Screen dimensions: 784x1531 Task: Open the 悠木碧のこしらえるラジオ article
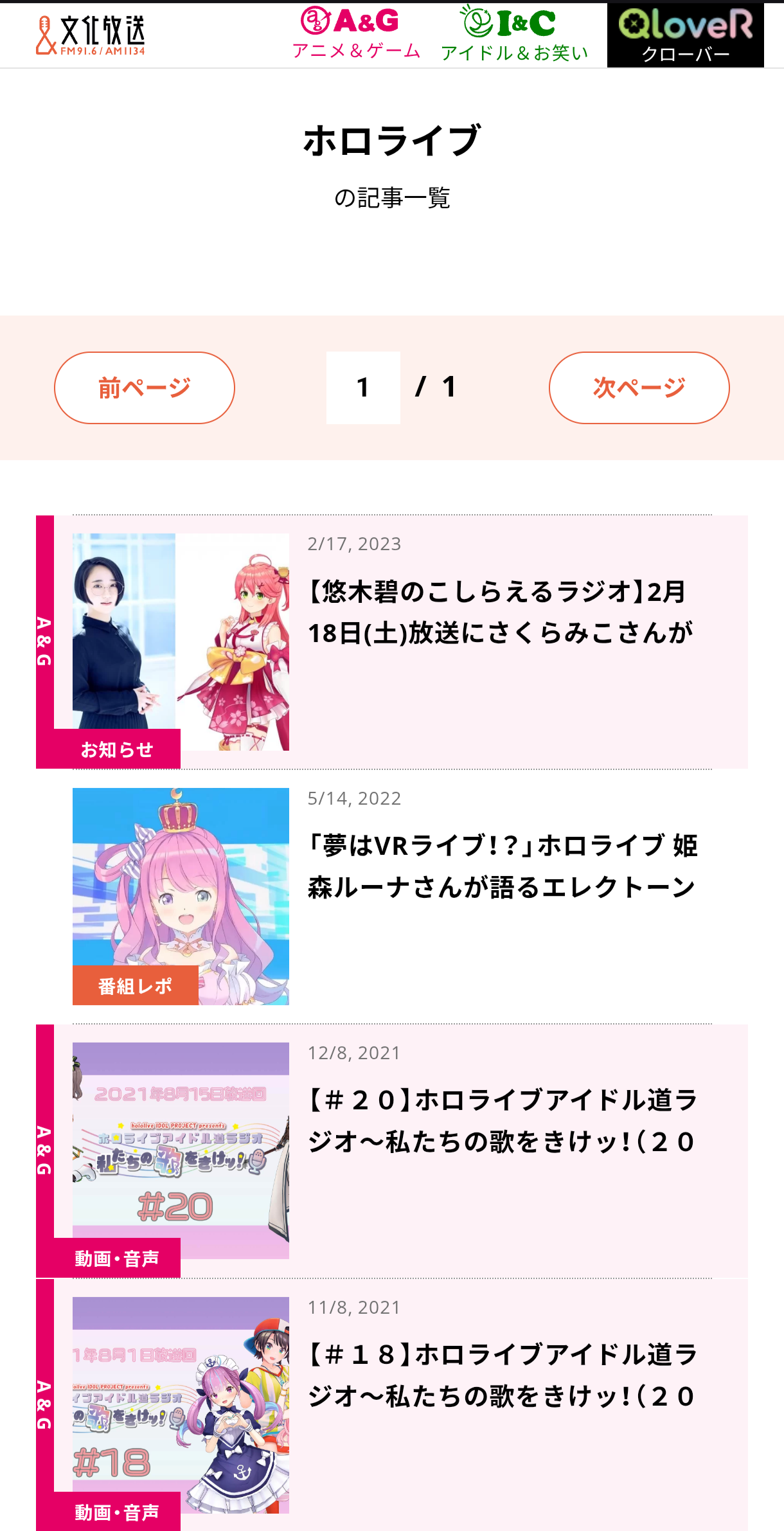pos(499,612)
